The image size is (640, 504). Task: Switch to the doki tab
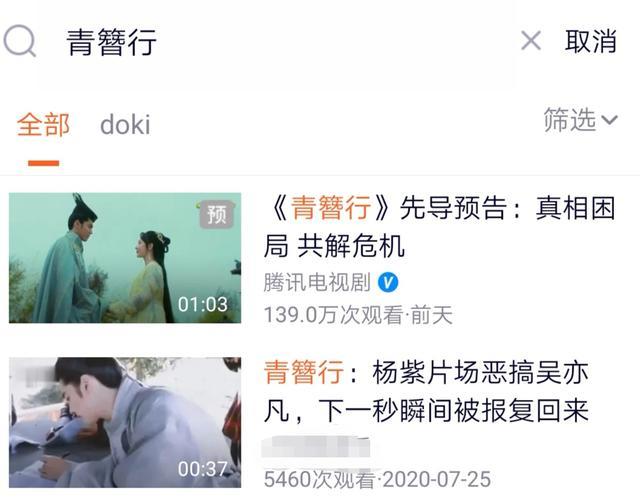click(125, 125)
